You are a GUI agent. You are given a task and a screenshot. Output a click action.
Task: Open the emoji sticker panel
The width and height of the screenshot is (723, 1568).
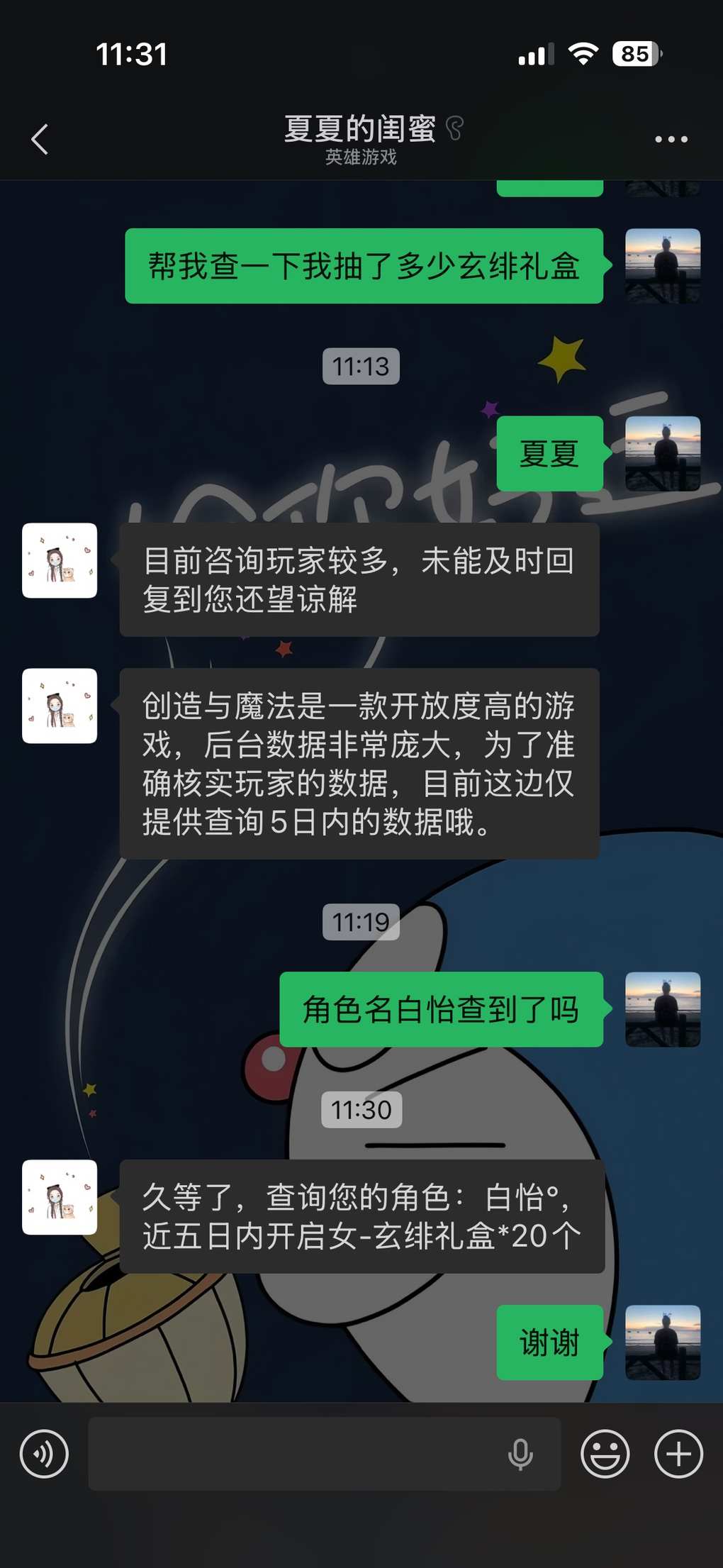[605, 1454]
